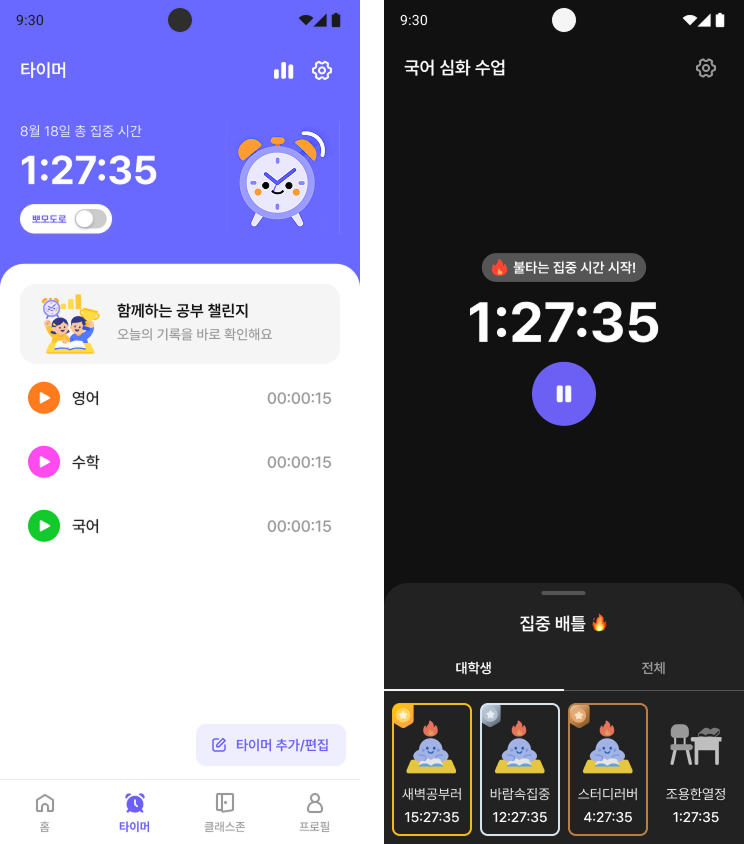Open the 프로필 tab

tap(315, 812)
